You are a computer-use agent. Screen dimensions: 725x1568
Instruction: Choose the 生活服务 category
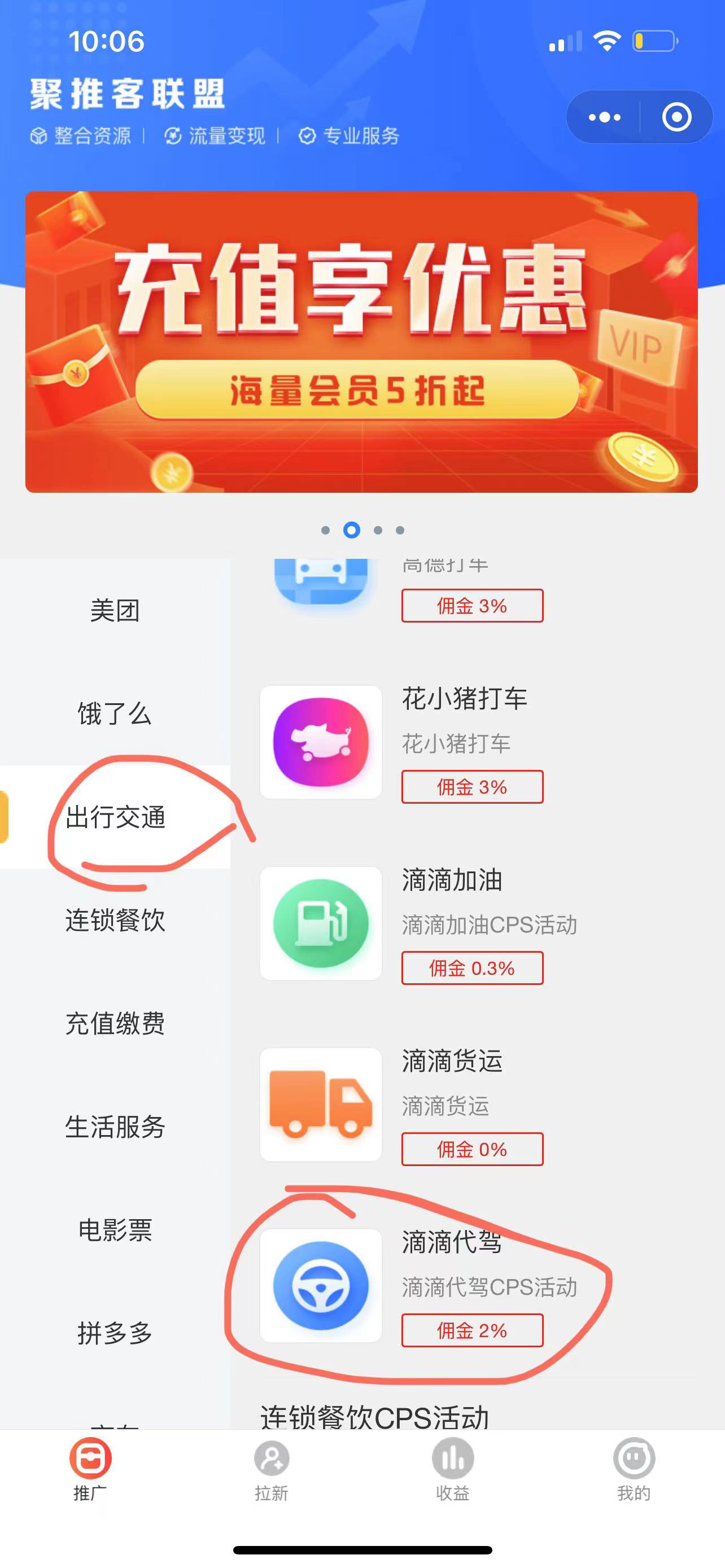(115, 1127)
